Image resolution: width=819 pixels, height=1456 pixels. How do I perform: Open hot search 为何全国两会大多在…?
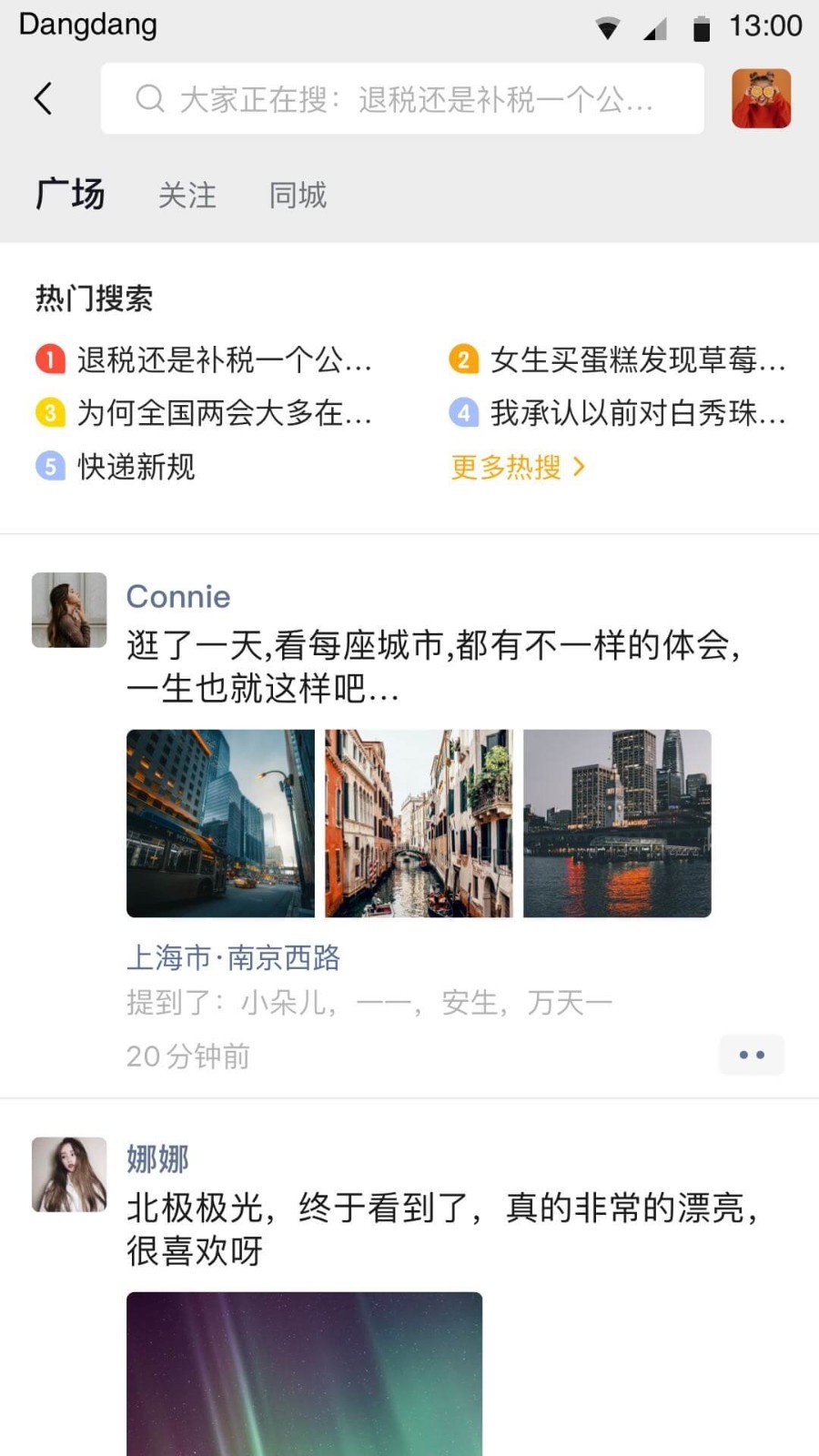coord(205,413)
